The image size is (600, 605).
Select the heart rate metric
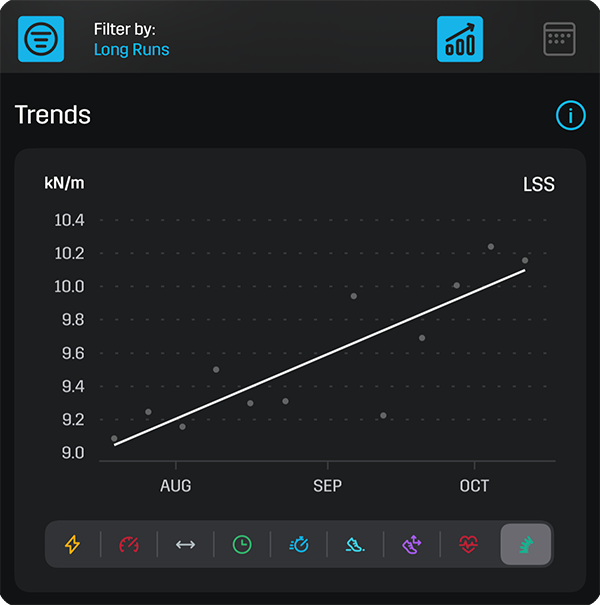[469, 544]
